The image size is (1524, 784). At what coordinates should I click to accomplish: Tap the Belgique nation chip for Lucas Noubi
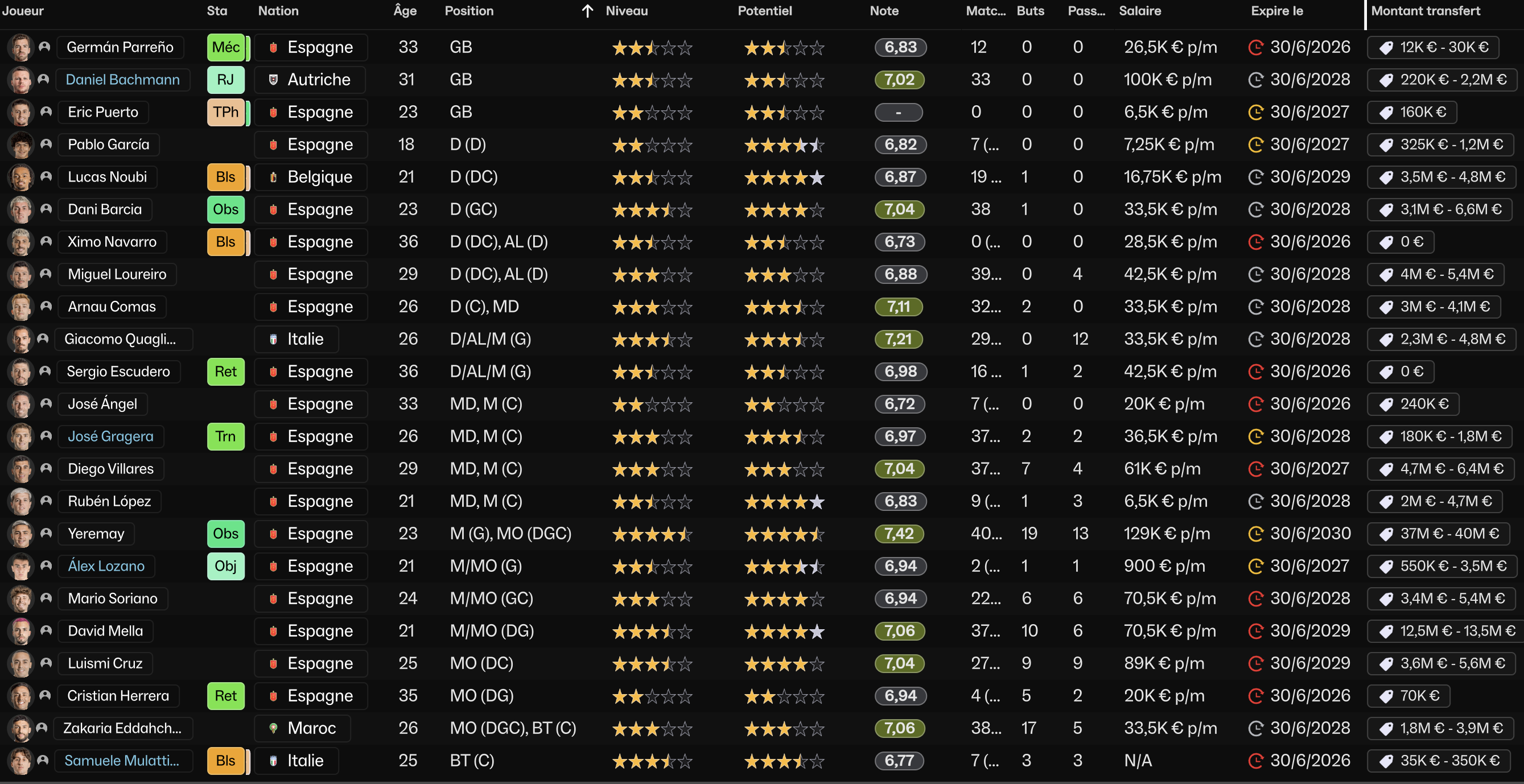pyautogui.click(x=311, y=177)
